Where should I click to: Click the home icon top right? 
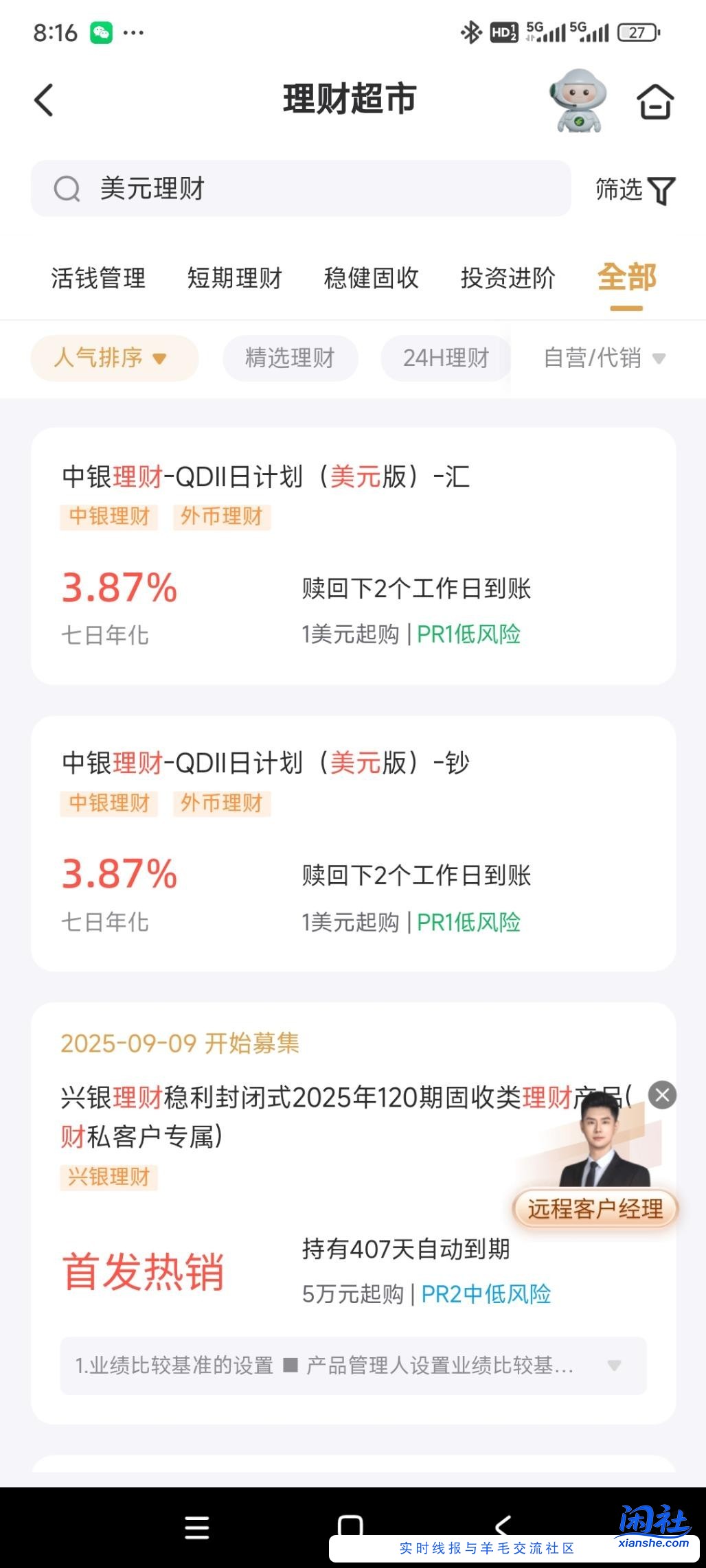click(x=654, y=102)
